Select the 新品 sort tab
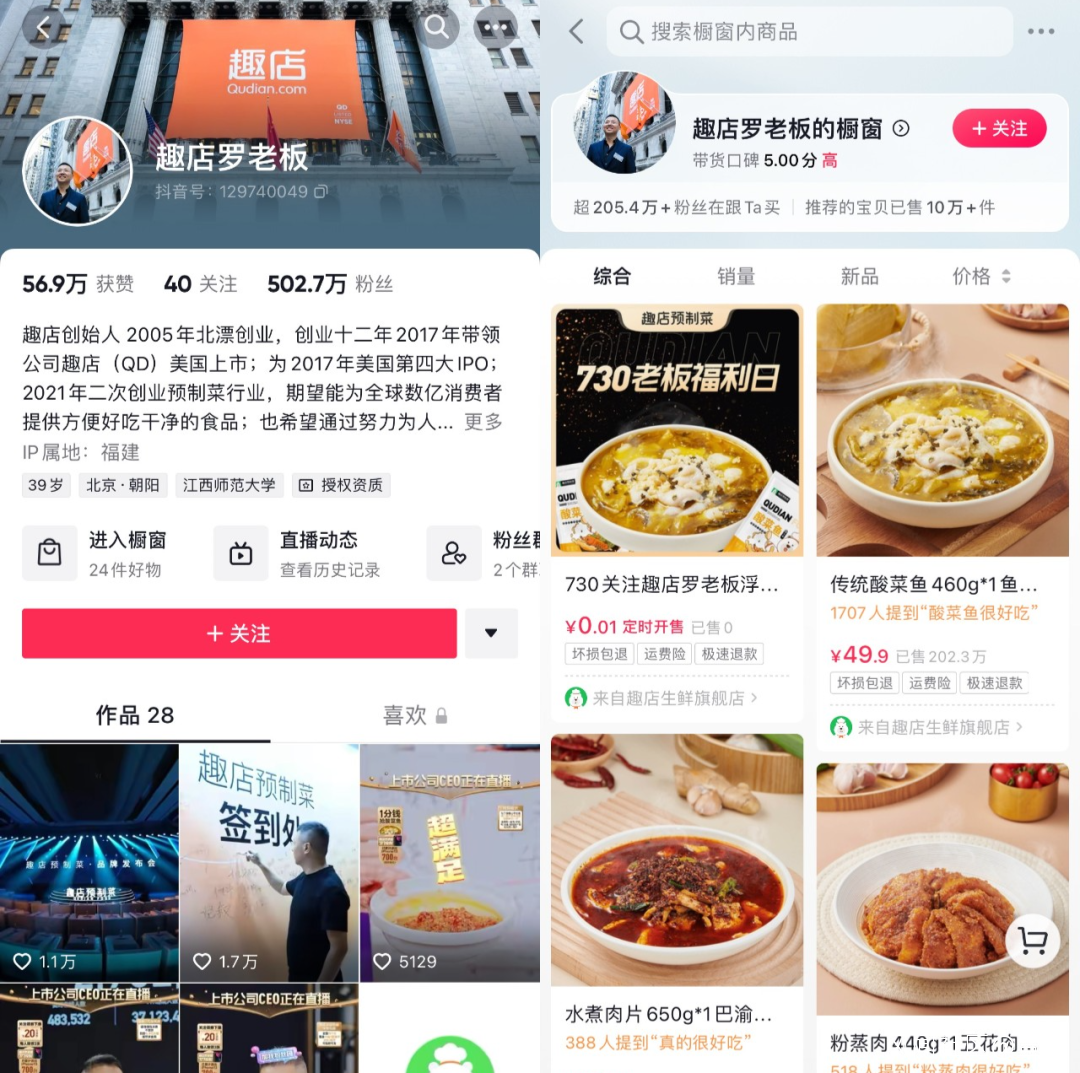 859,277
